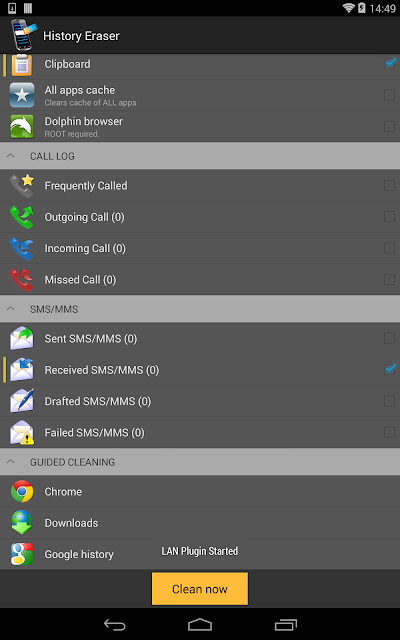Open the recent apps view
The image size is (400, 640).
(x=286, y=624)
